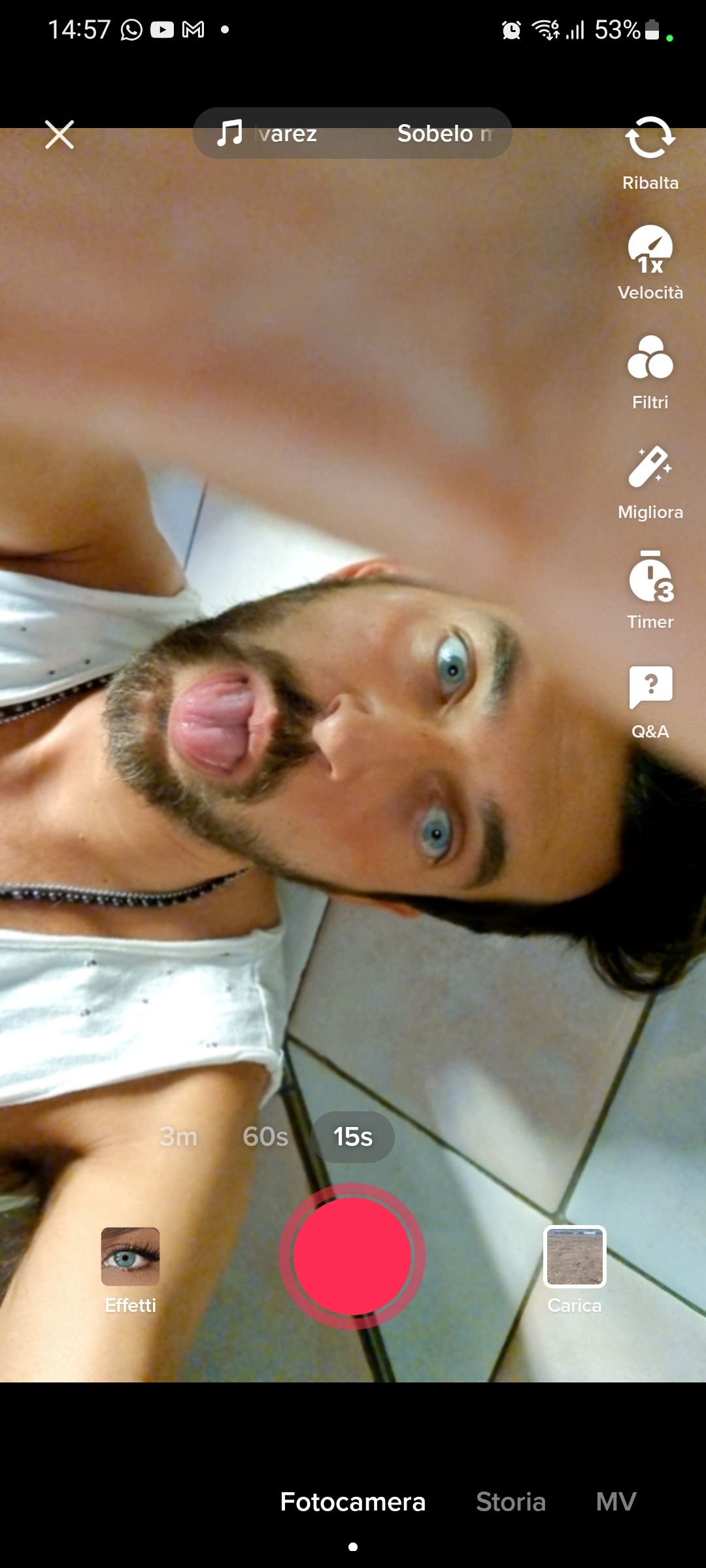Close the camera screen

click(59, 135)
